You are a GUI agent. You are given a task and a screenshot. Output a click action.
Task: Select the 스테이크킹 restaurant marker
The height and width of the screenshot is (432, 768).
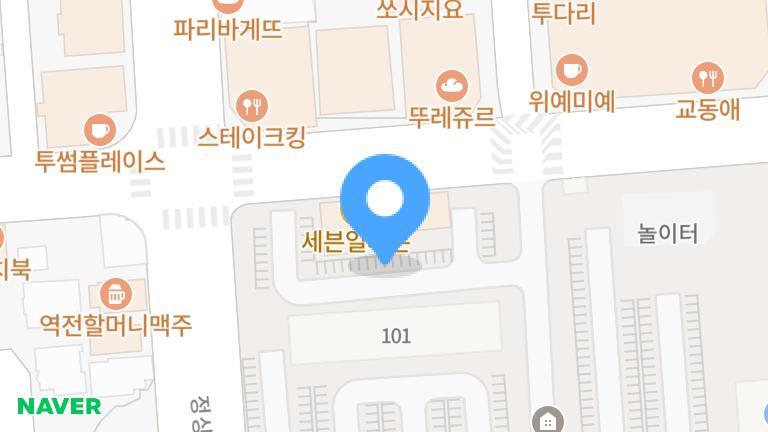[x=250, y=105]
